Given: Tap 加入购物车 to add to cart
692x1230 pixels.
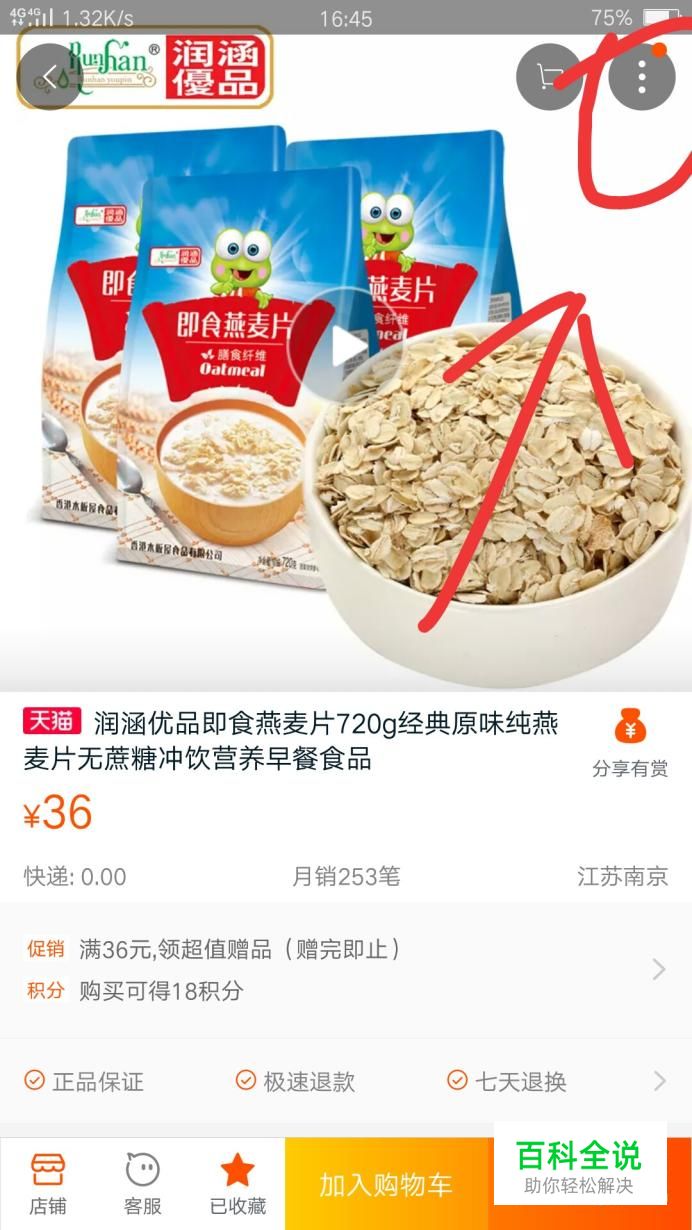Looking at the screenshot, I should [386, 1185].
